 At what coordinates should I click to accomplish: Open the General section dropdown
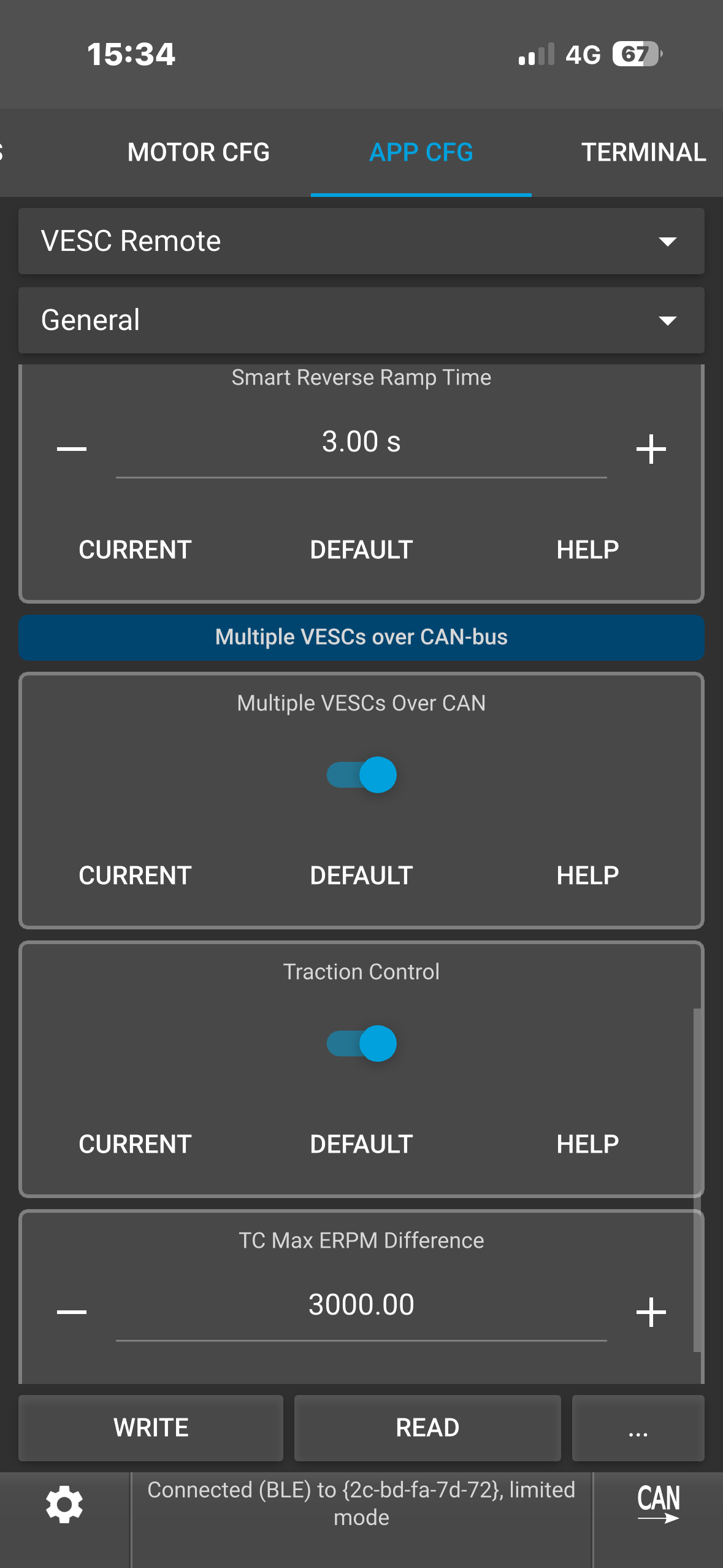361,320
